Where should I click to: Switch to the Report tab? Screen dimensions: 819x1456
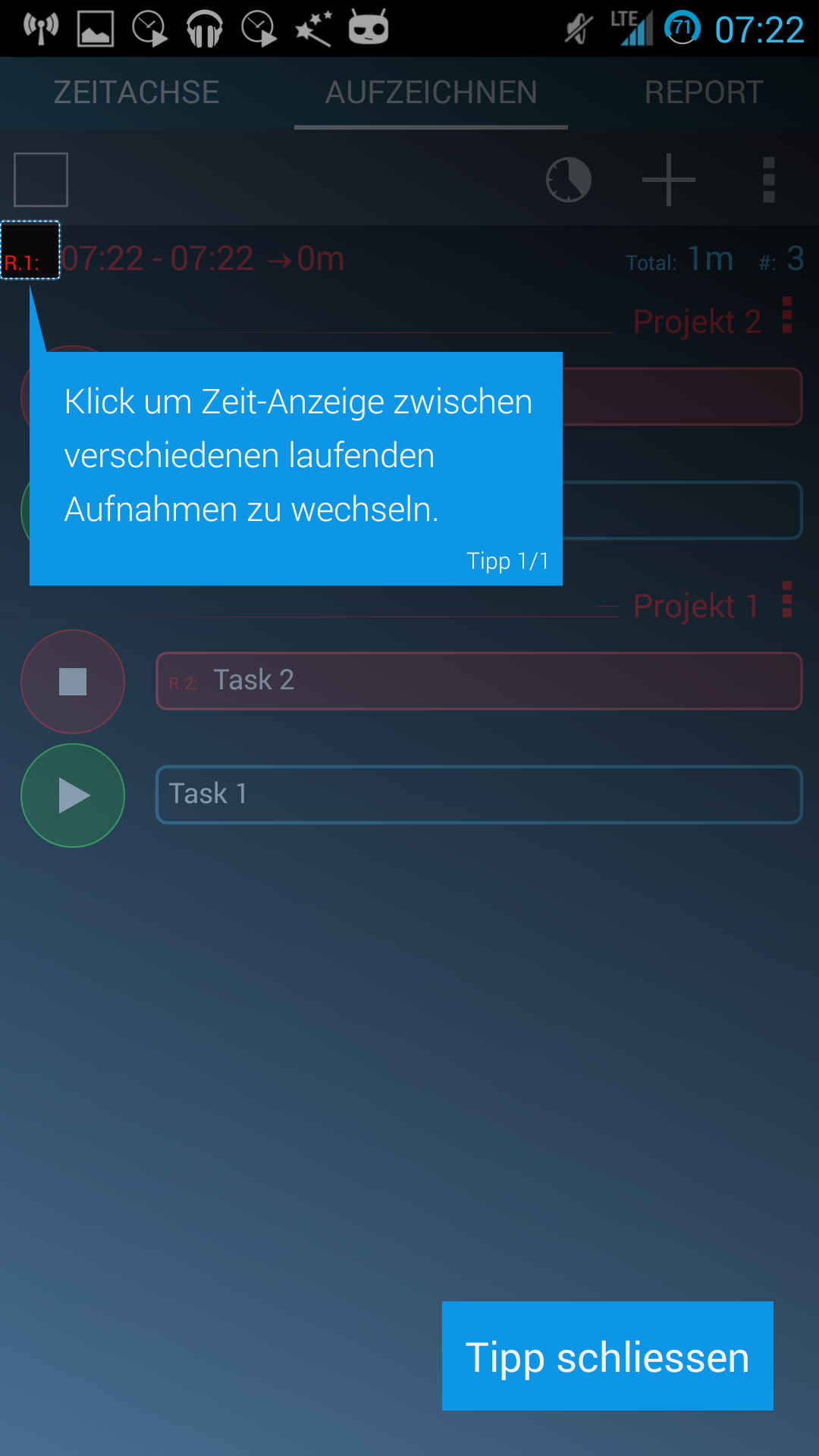click(x=703, y=93)
